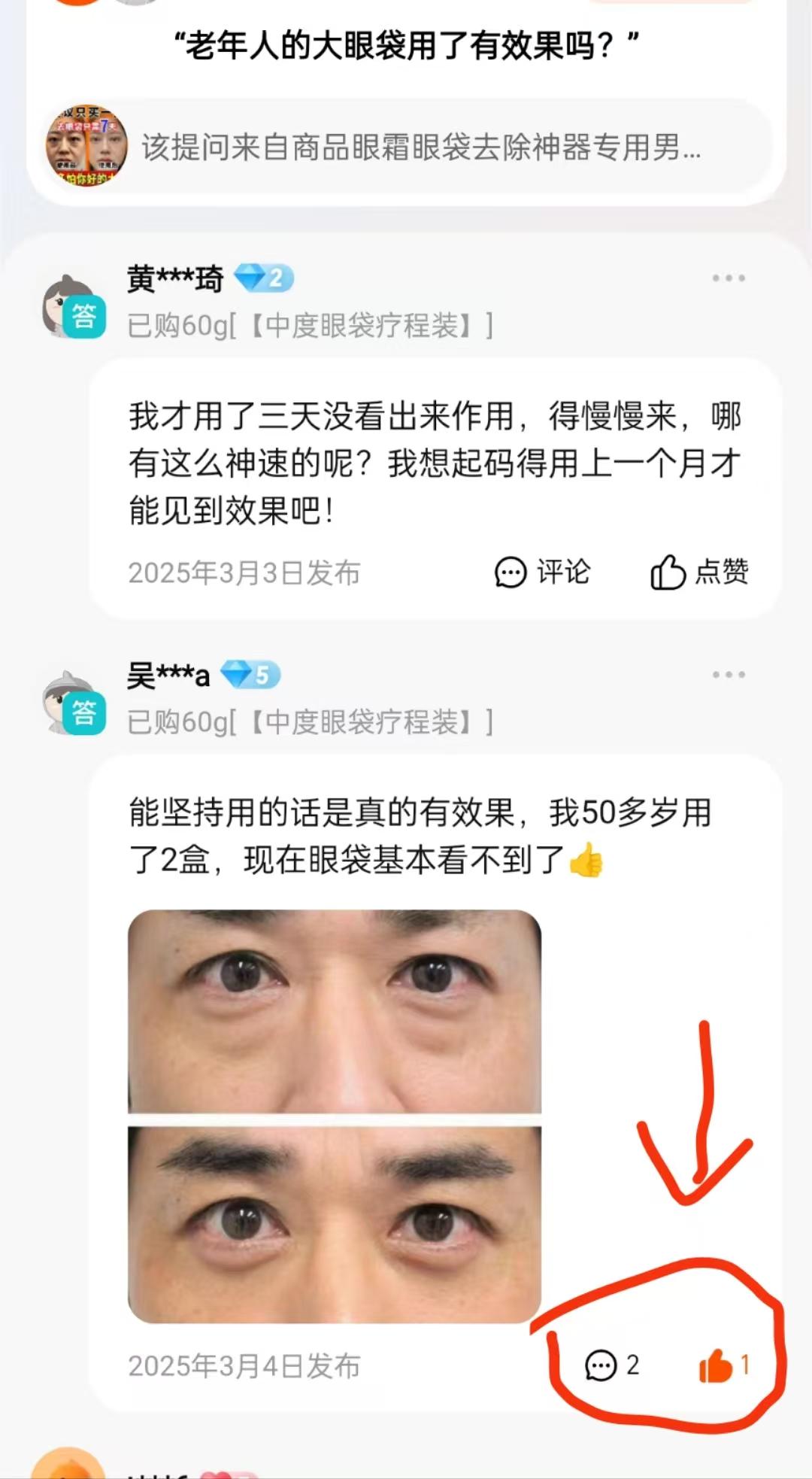Like 黄***琦's answer
Image resolution: width=812 pixels, height=1479 pixels.
point(699,572)
